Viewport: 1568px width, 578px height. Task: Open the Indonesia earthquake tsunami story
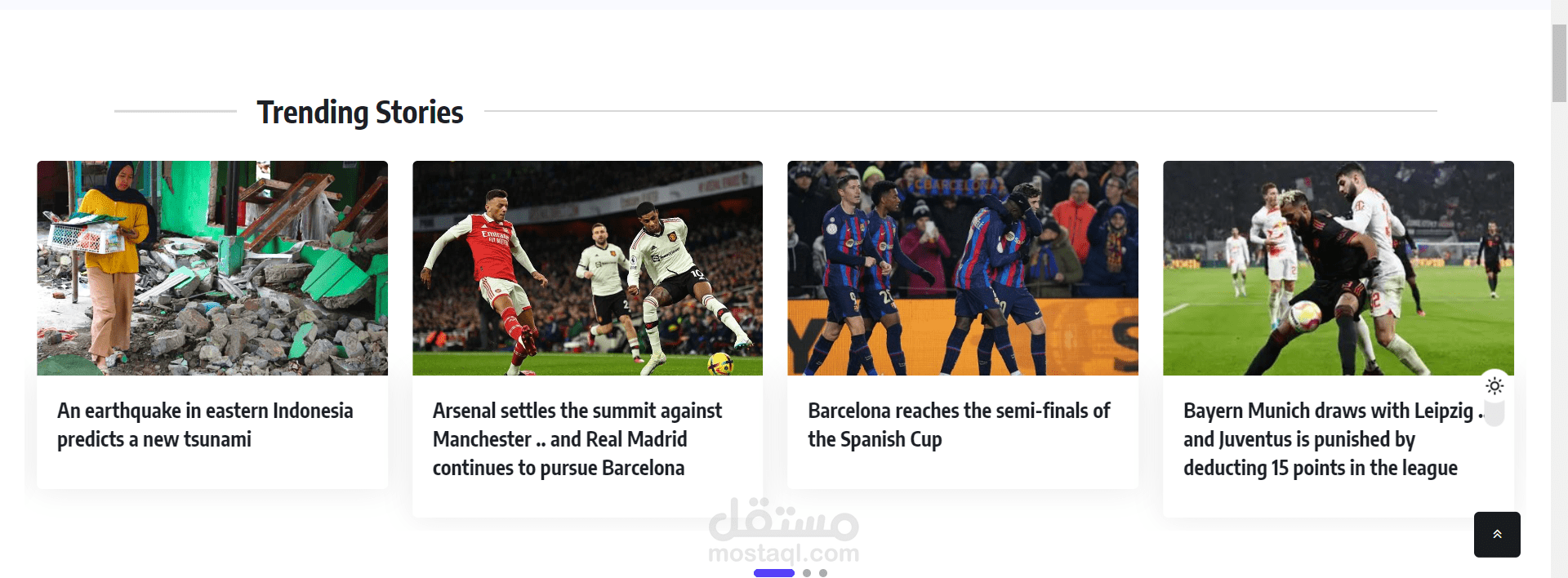pyautogui.click(x=205, y=425)
